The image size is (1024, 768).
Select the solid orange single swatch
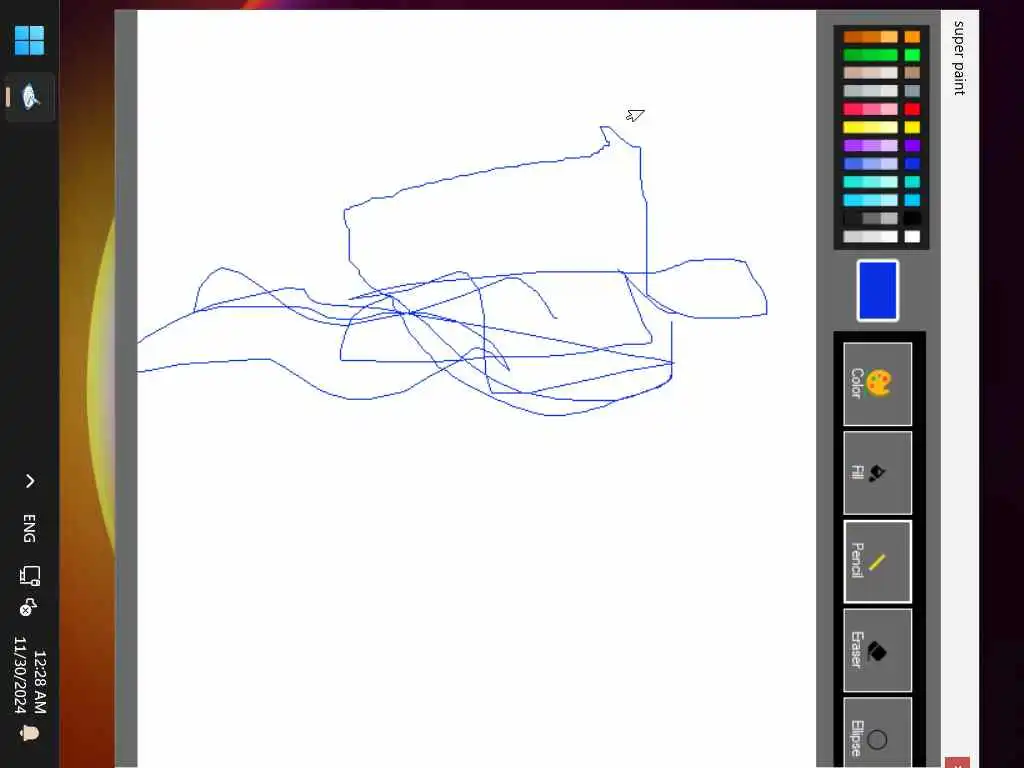[x=912, y=37]
